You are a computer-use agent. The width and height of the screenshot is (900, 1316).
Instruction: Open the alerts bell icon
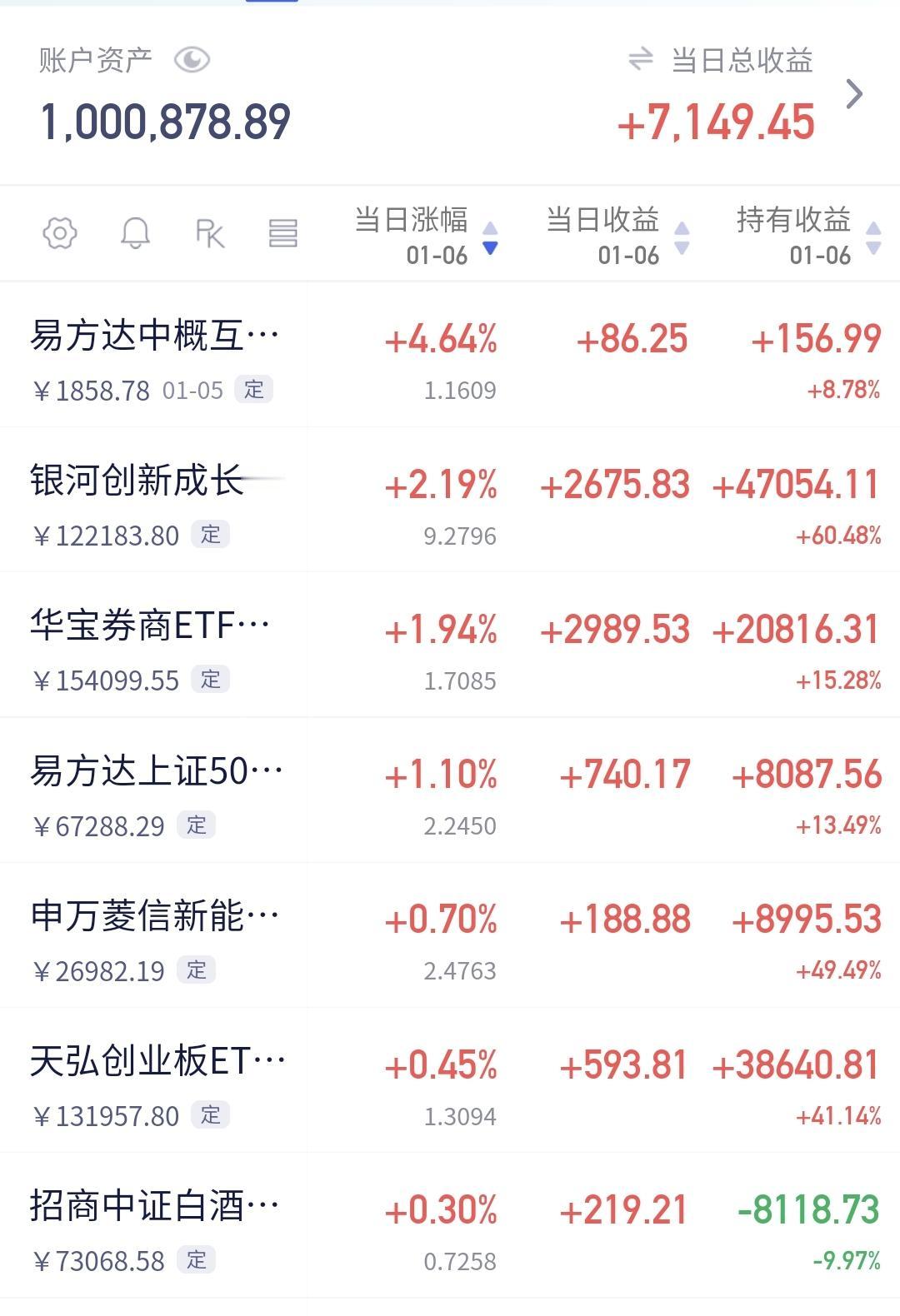coord(135,233)
